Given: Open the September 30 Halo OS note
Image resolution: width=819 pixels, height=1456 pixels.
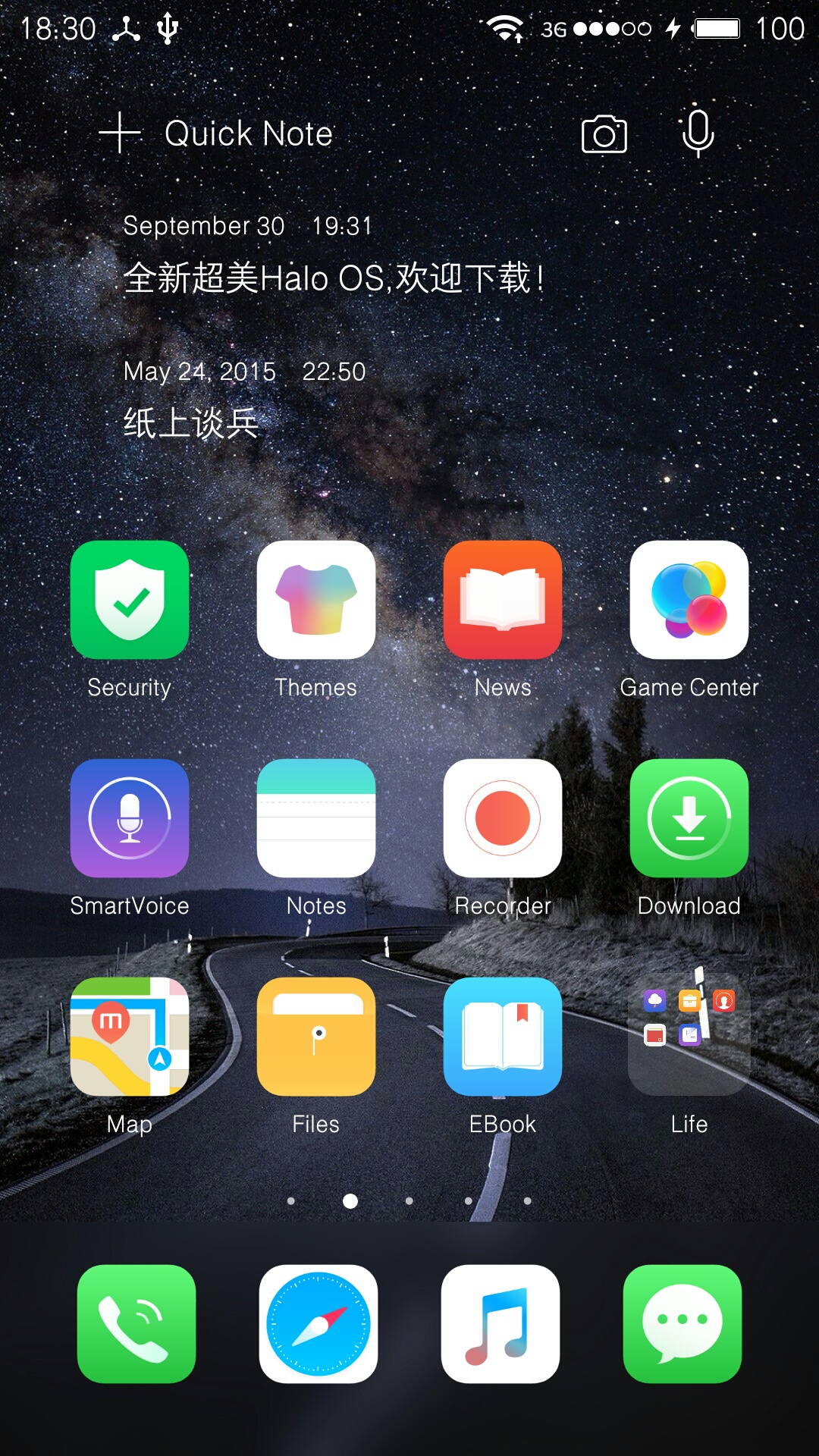Looking at the screenshot, I should pyautogui.click(x=334, y=256).
